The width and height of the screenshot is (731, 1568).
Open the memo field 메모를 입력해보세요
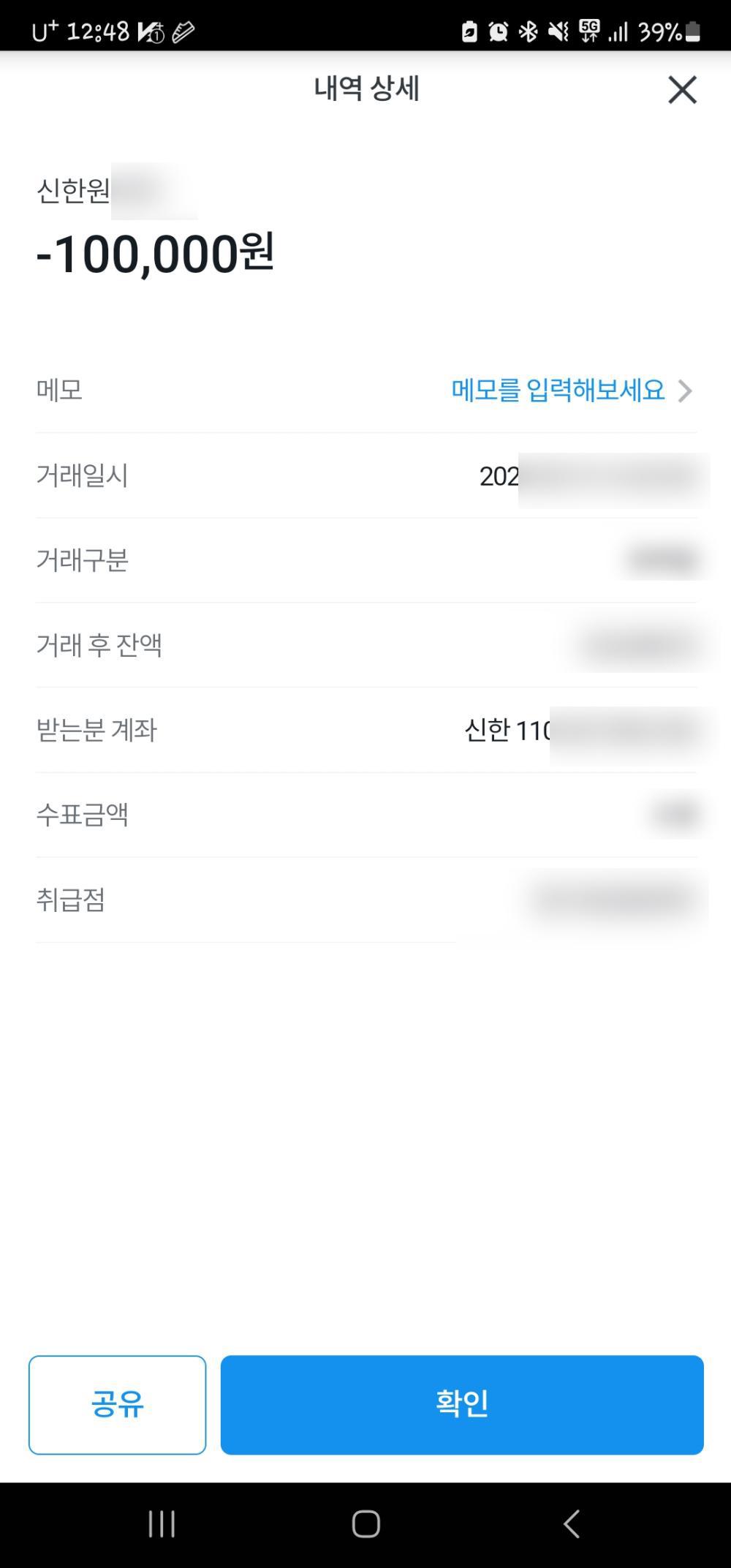[570, 391]
